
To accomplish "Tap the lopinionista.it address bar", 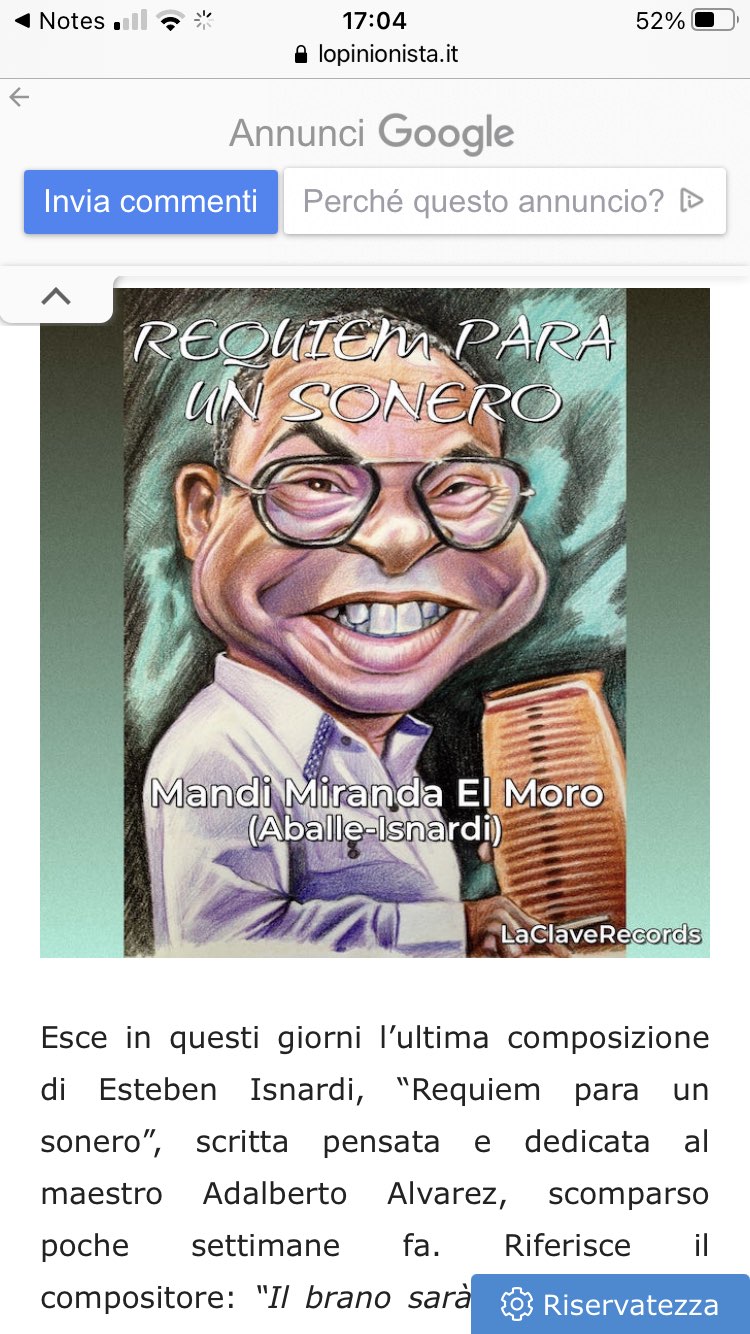I will tap(375, 54).
